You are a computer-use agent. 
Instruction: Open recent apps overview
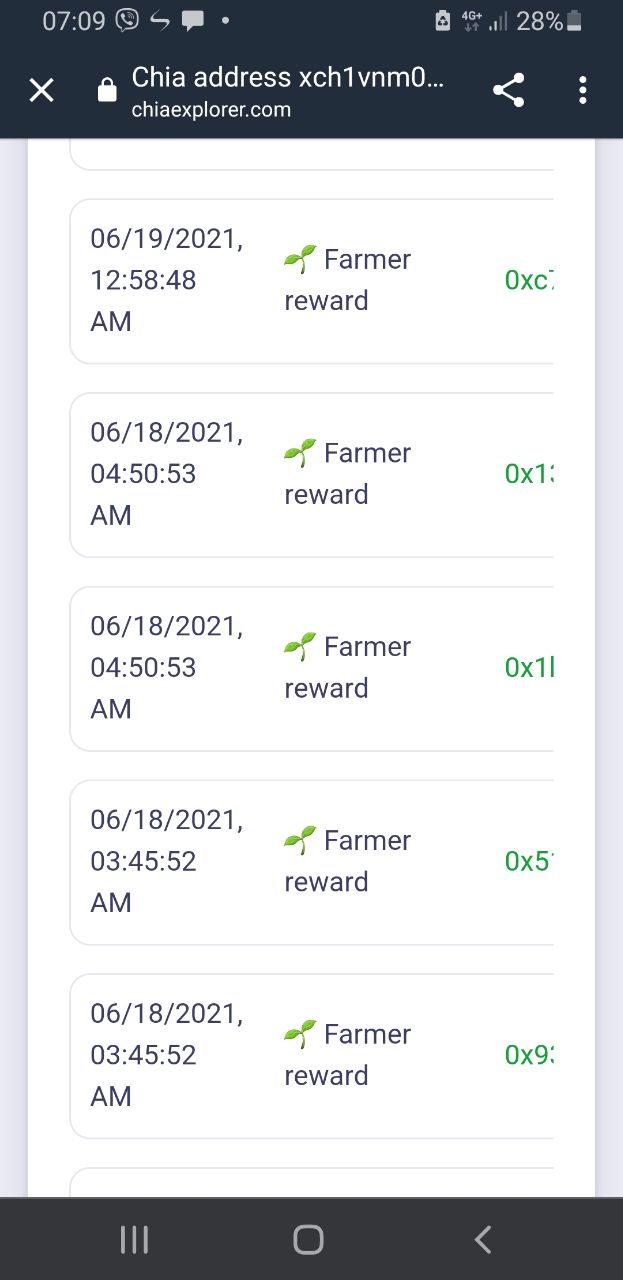(x=134, y=1240)
